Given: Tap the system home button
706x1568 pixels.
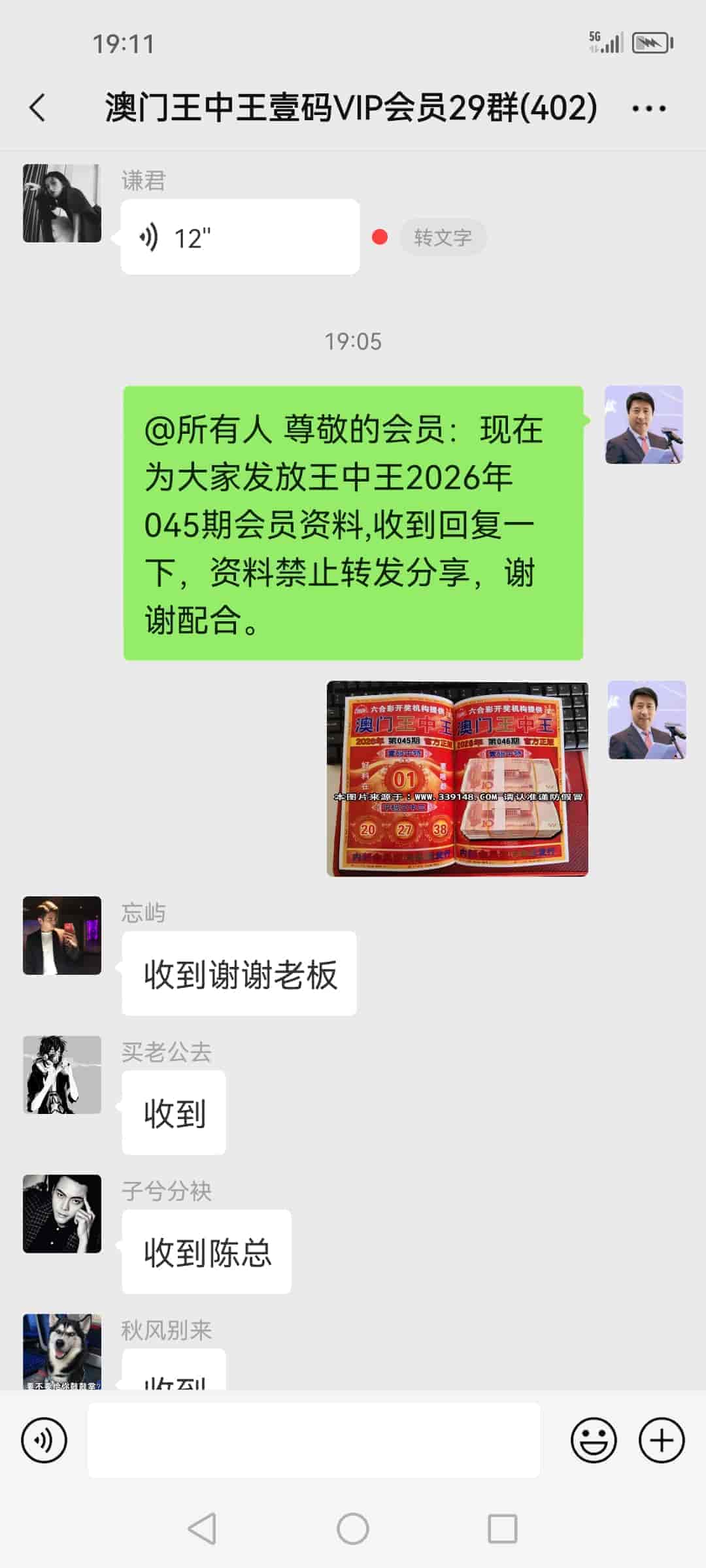Looking at the screenshot, I should [x=353, y=1529].
